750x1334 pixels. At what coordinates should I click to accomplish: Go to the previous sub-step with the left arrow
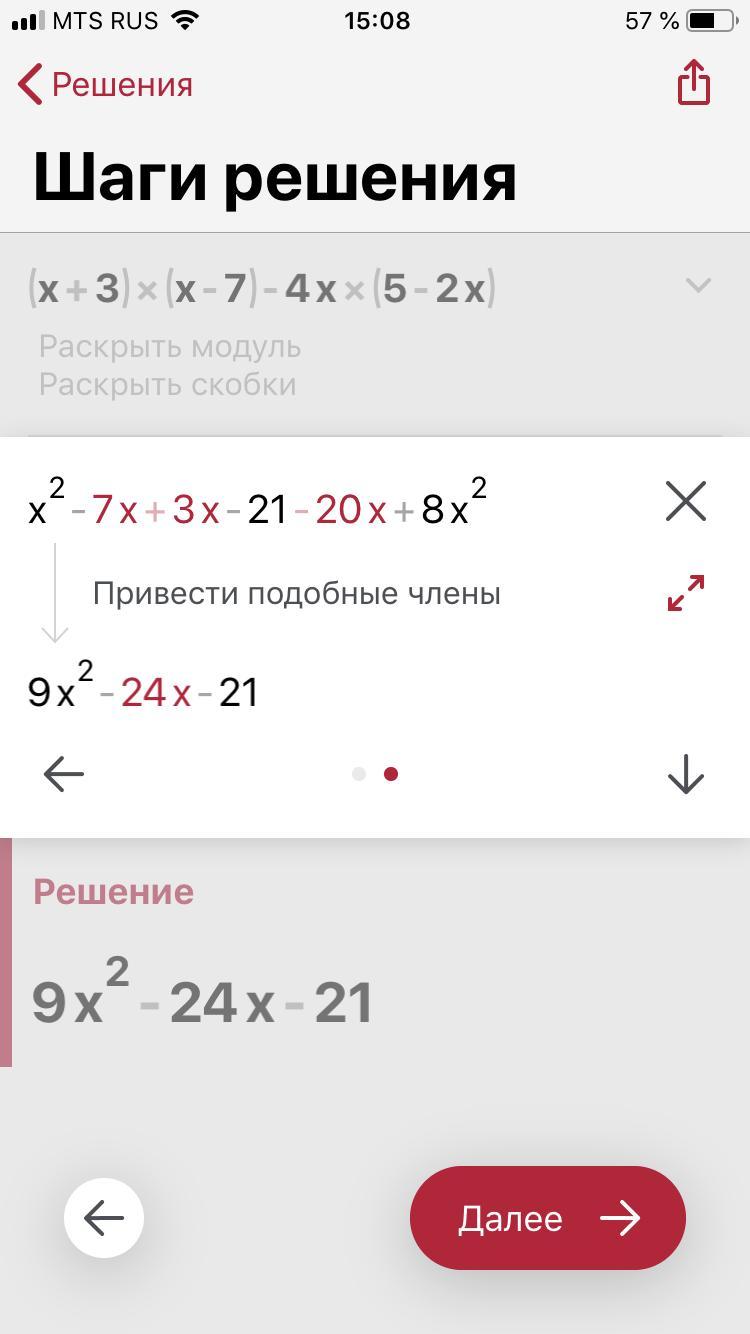[64, 774]
